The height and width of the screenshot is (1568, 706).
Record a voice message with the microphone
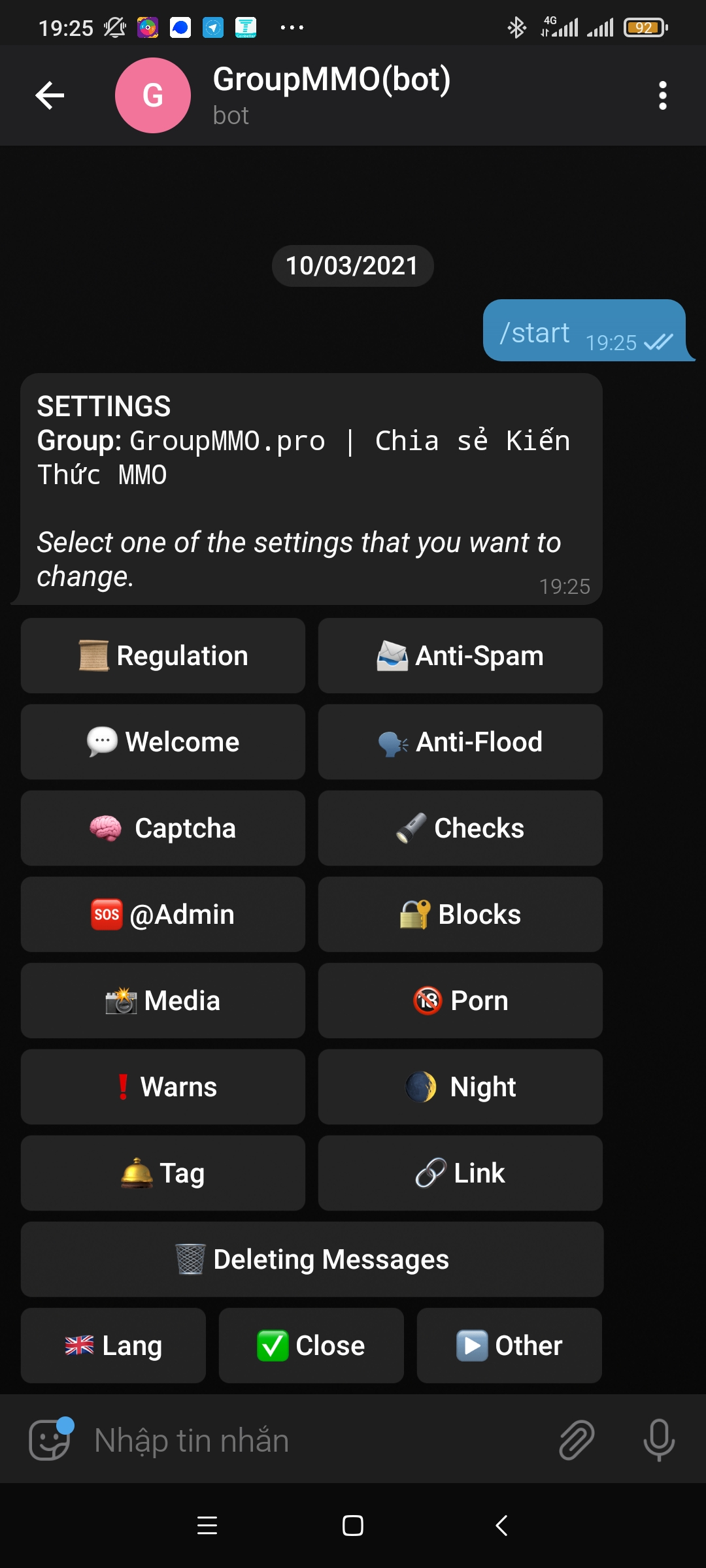659,1440
